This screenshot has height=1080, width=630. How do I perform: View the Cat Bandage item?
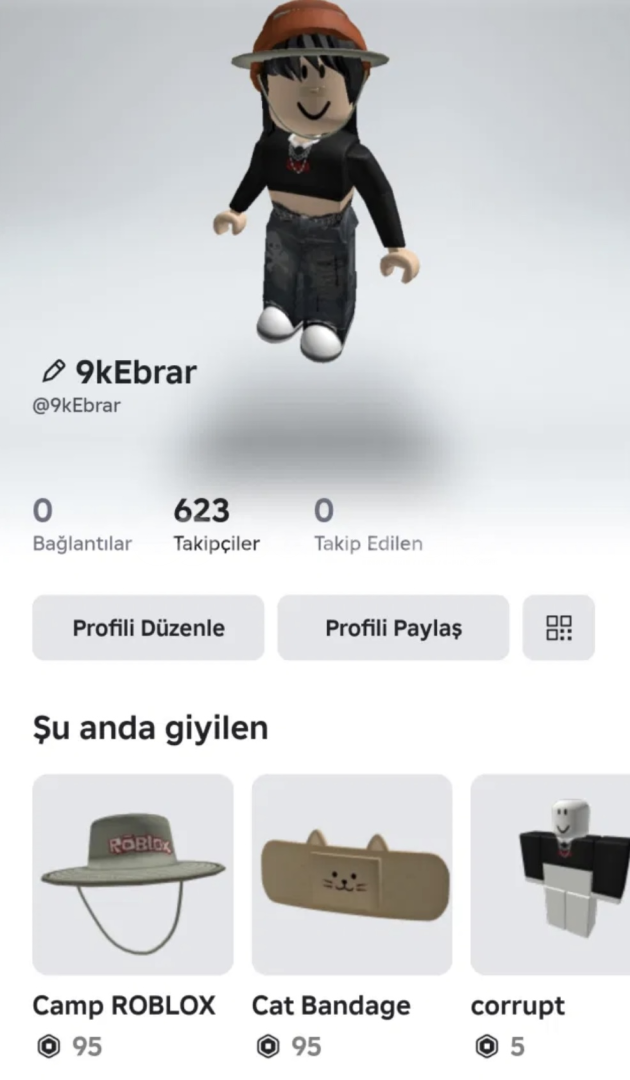[352, 875]
